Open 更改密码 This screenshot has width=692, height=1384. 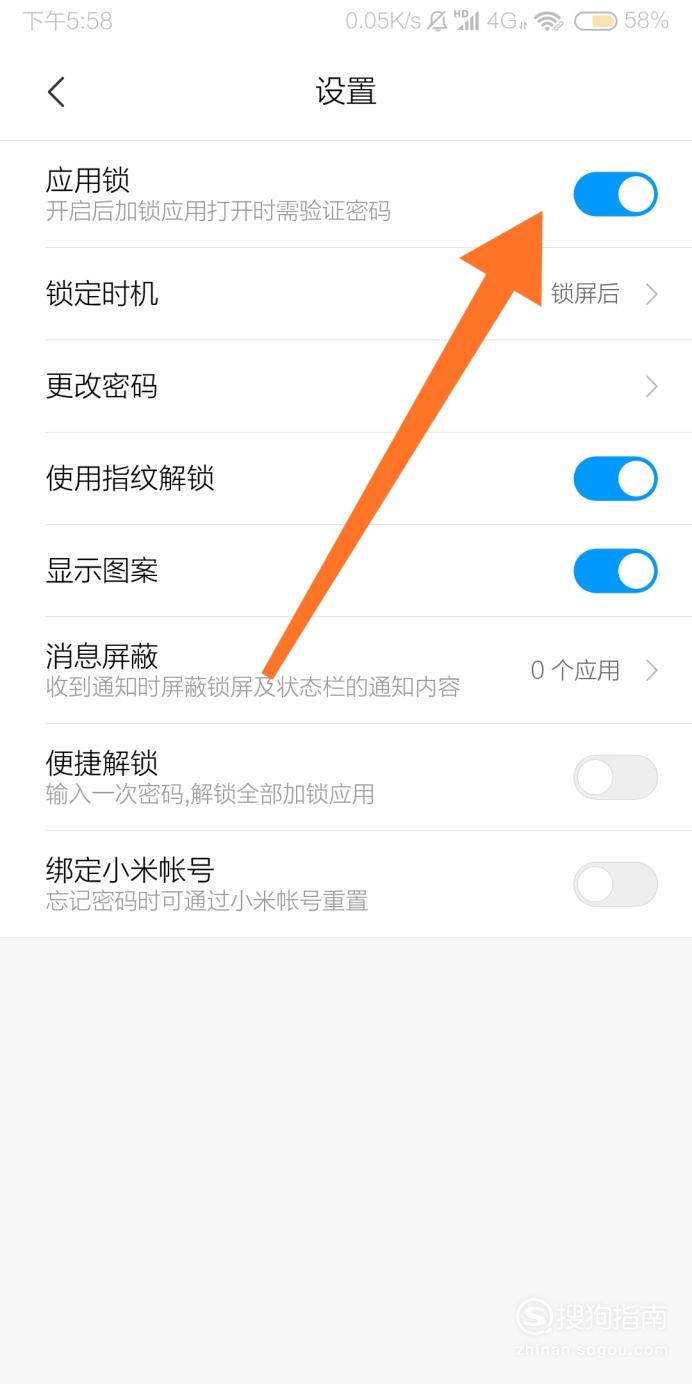pos(346,386)
